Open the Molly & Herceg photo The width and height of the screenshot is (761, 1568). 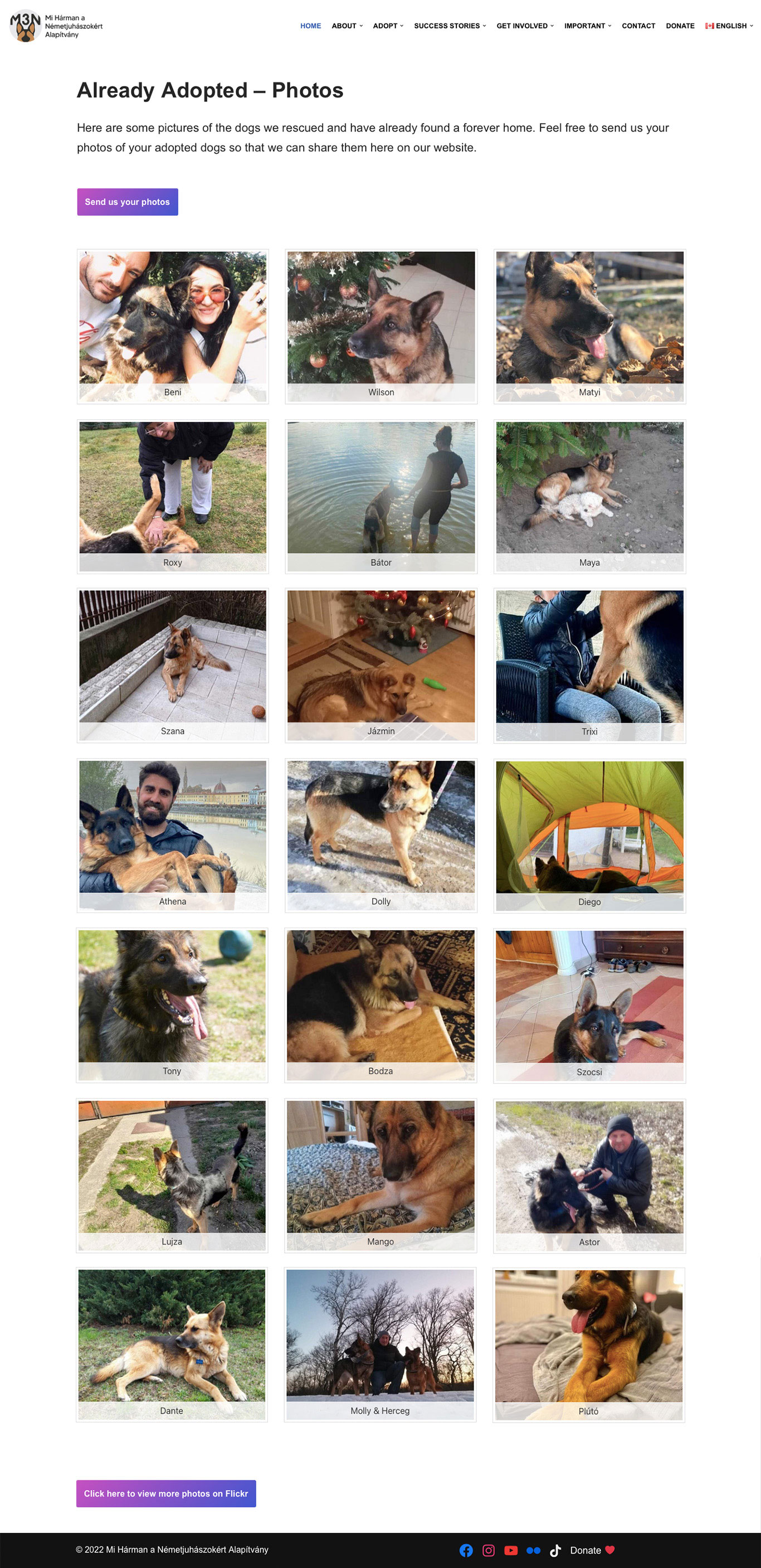[380, 1344]
